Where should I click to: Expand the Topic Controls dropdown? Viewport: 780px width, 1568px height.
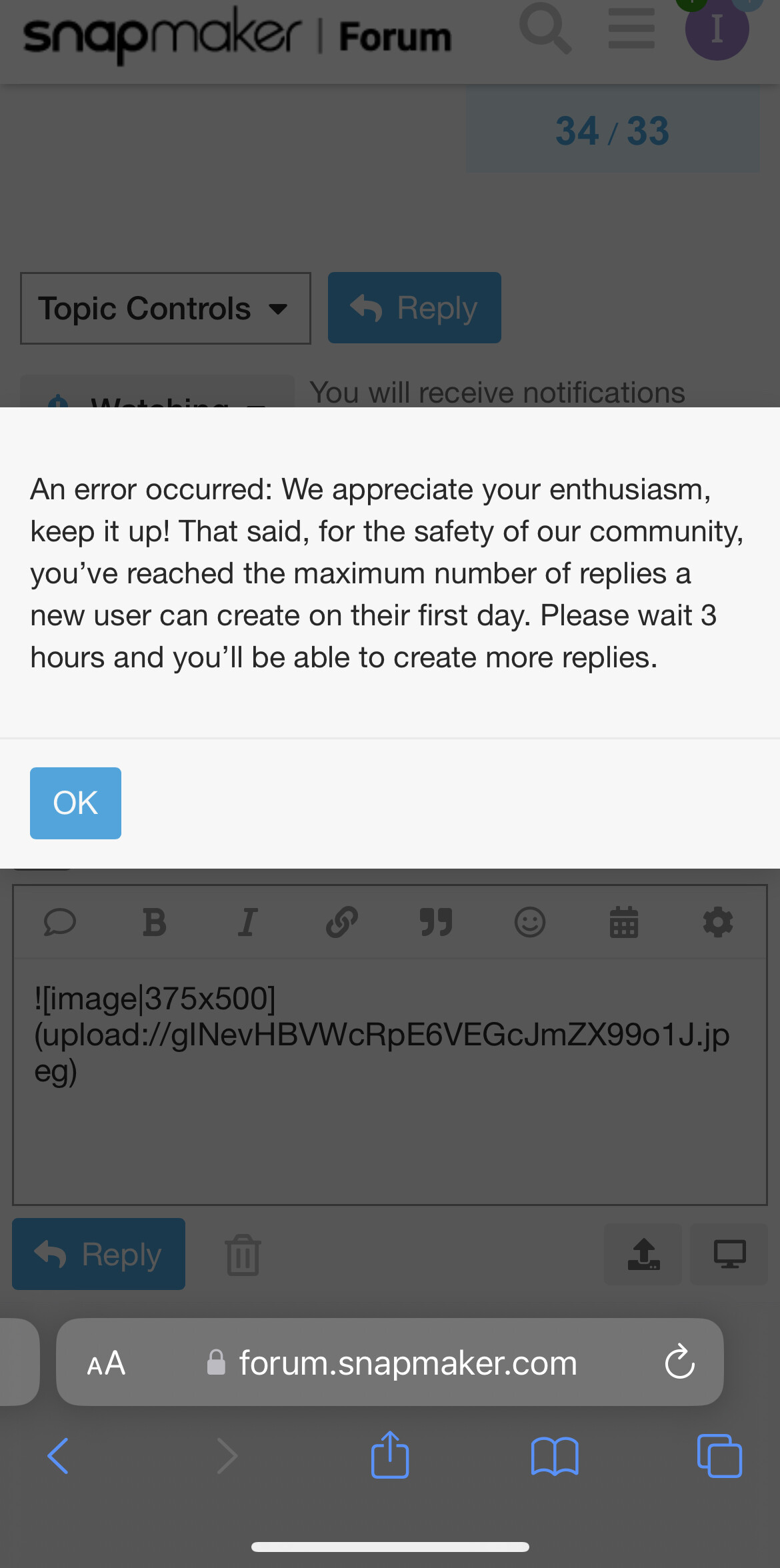tap(165, 309)
